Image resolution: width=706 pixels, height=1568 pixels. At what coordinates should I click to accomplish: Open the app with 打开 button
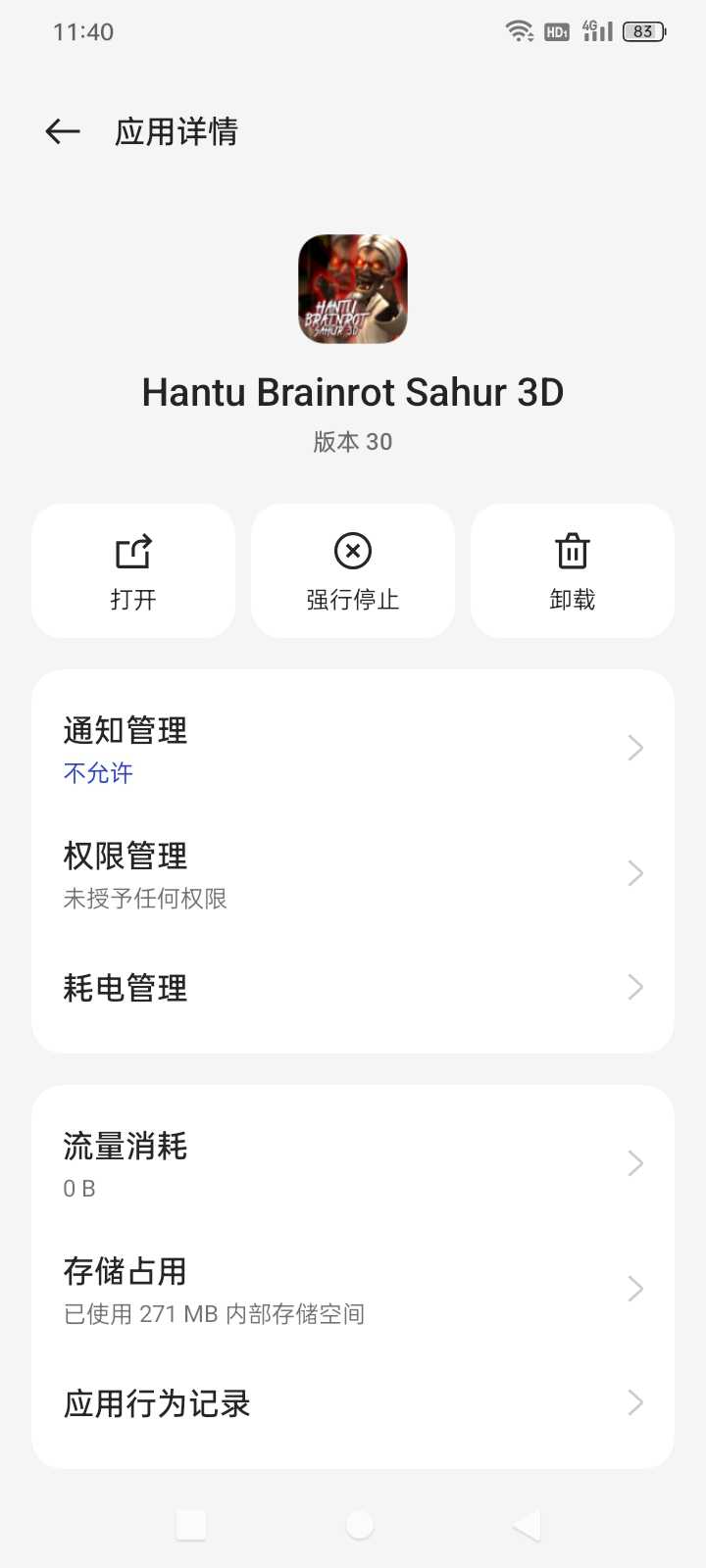point(133,571)
